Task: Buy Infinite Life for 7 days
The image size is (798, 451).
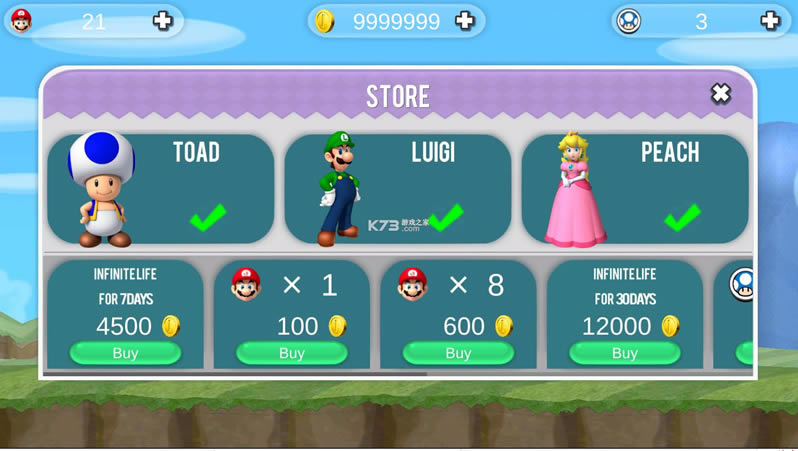Action: pos(125,353)
